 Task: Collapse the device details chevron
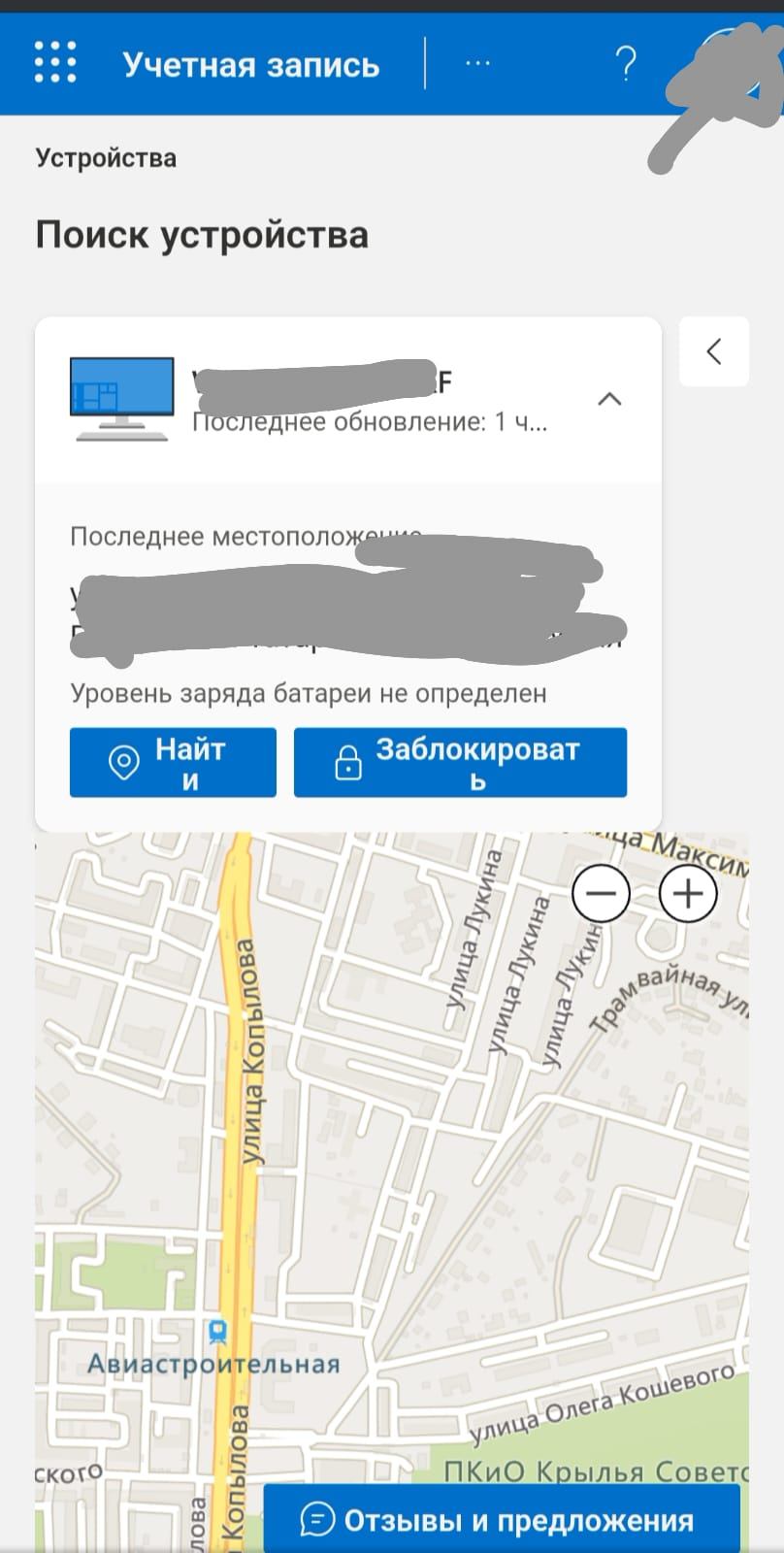(609, 399)
